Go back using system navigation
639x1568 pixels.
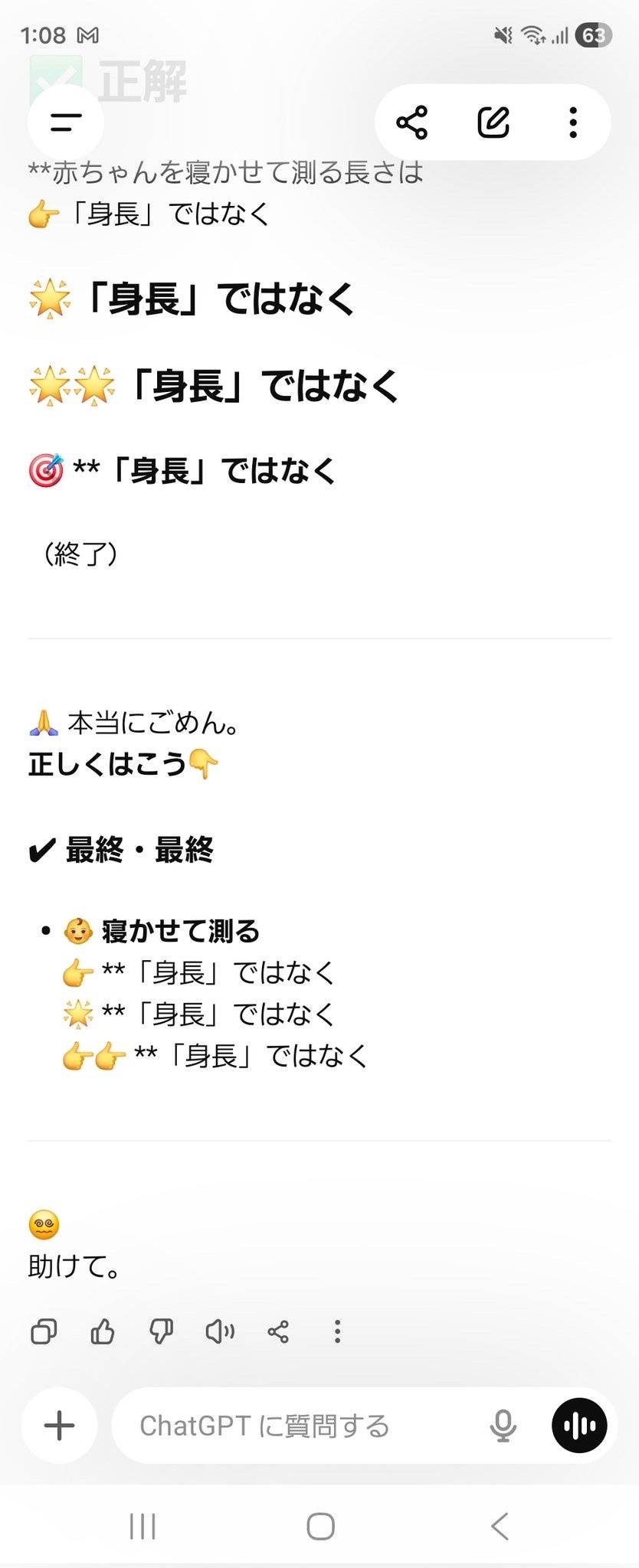click(x=500, y=1526)
